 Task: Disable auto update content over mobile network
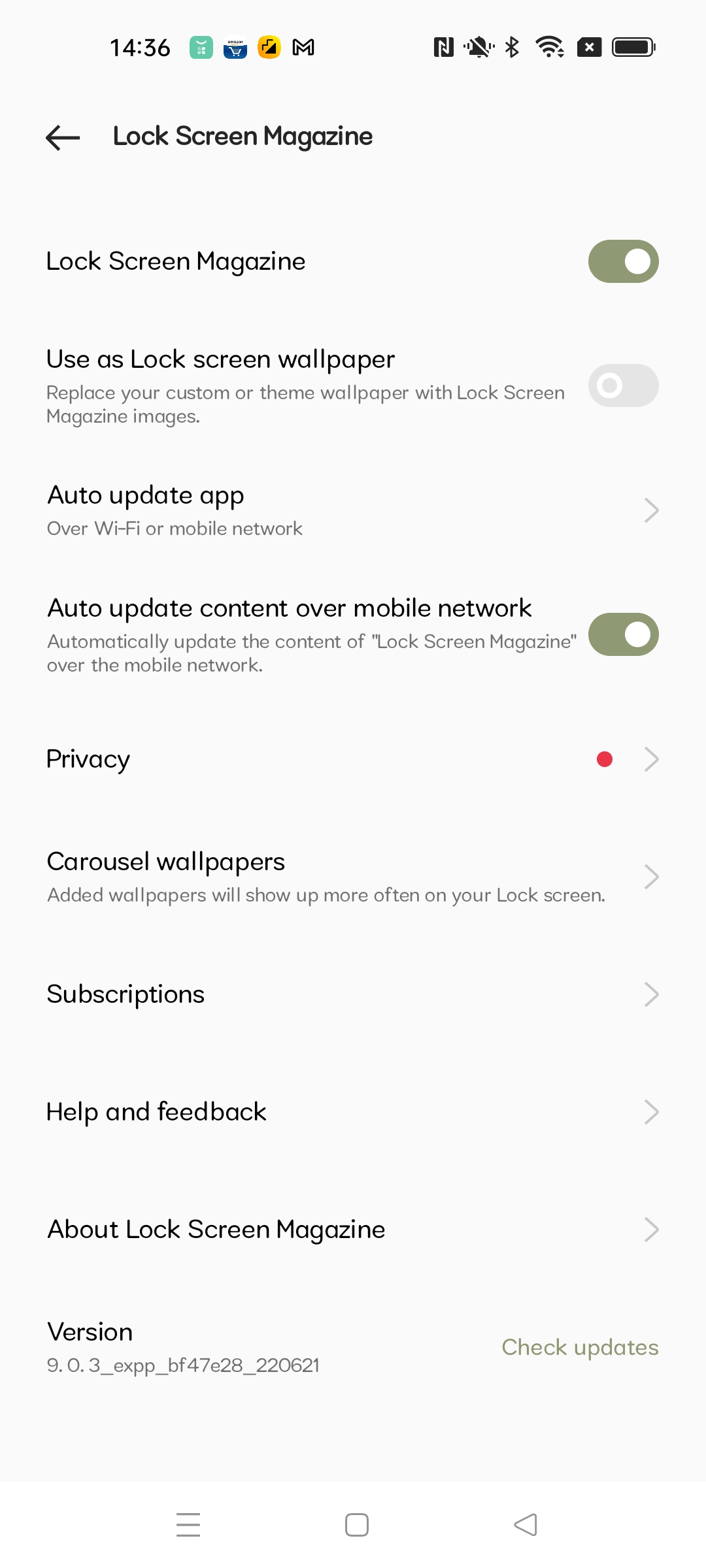click(x=622, y=634)
